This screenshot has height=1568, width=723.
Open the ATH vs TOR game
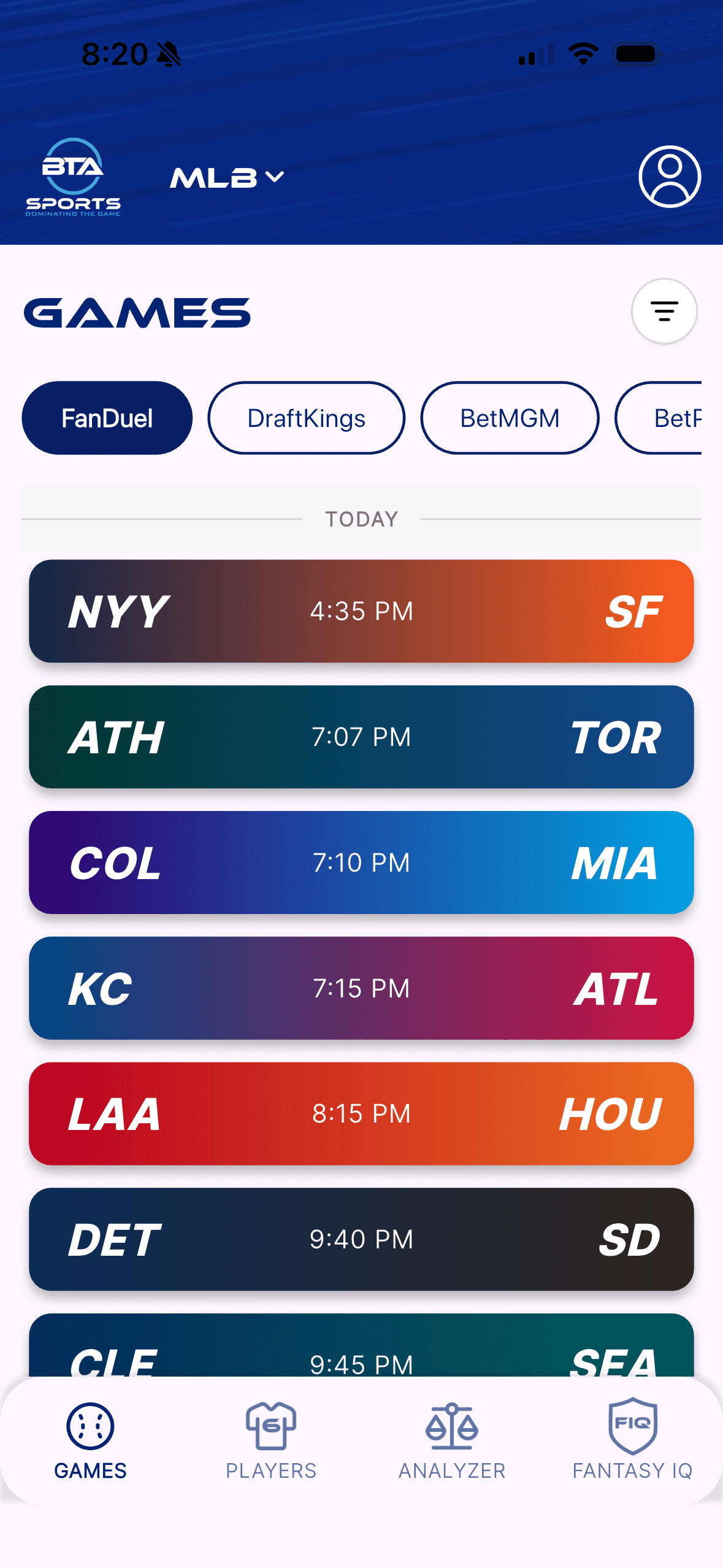click(361, 737)
